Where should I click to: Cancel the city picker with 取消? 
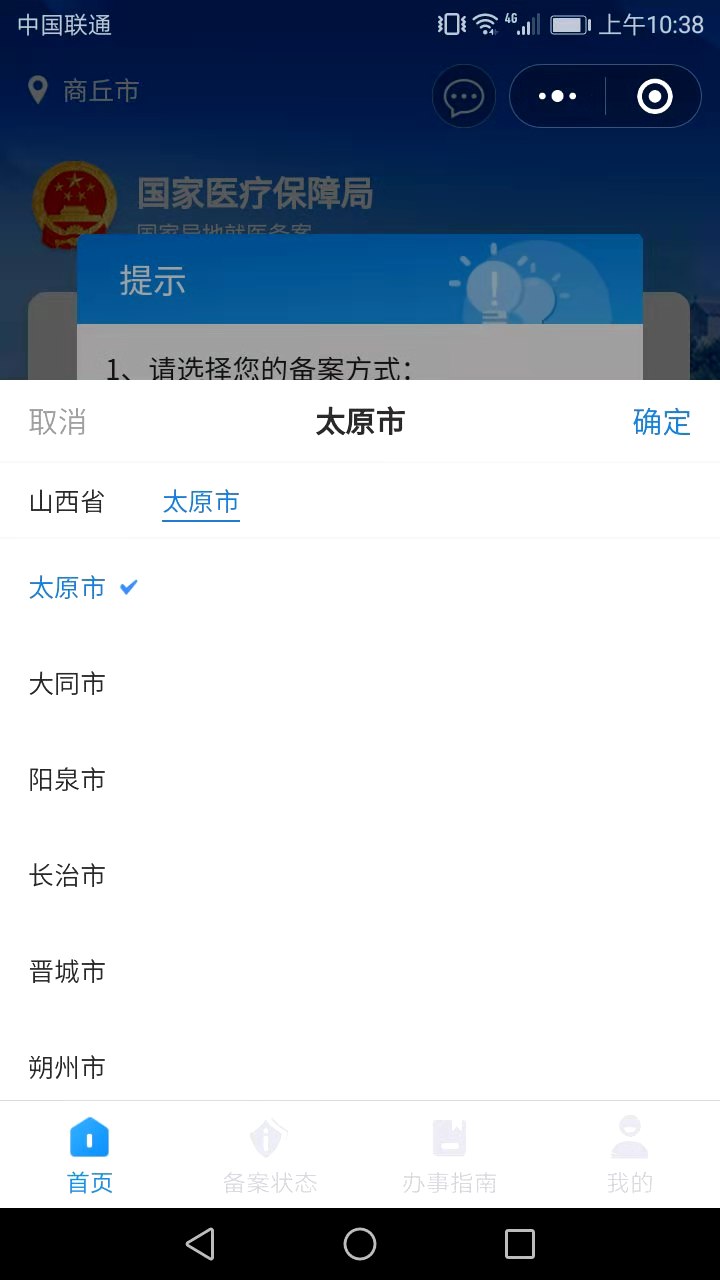pos(57,422)
